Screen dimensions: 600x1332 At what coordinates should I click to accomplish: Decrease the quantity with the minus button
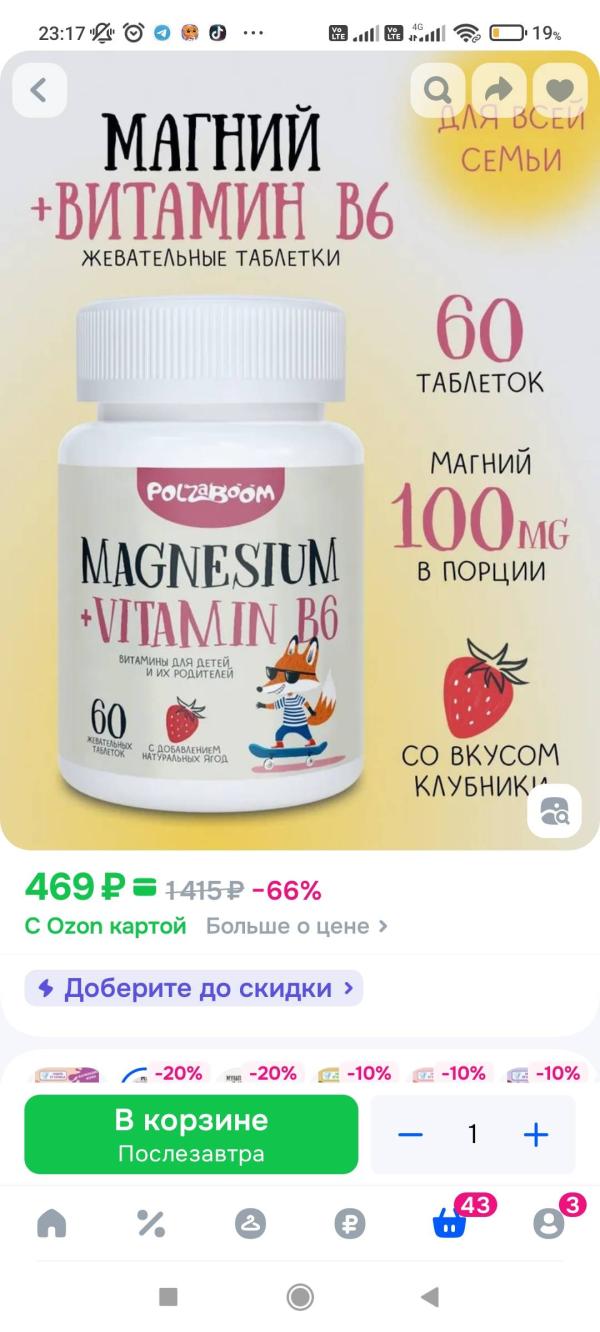pos(410,1135)
